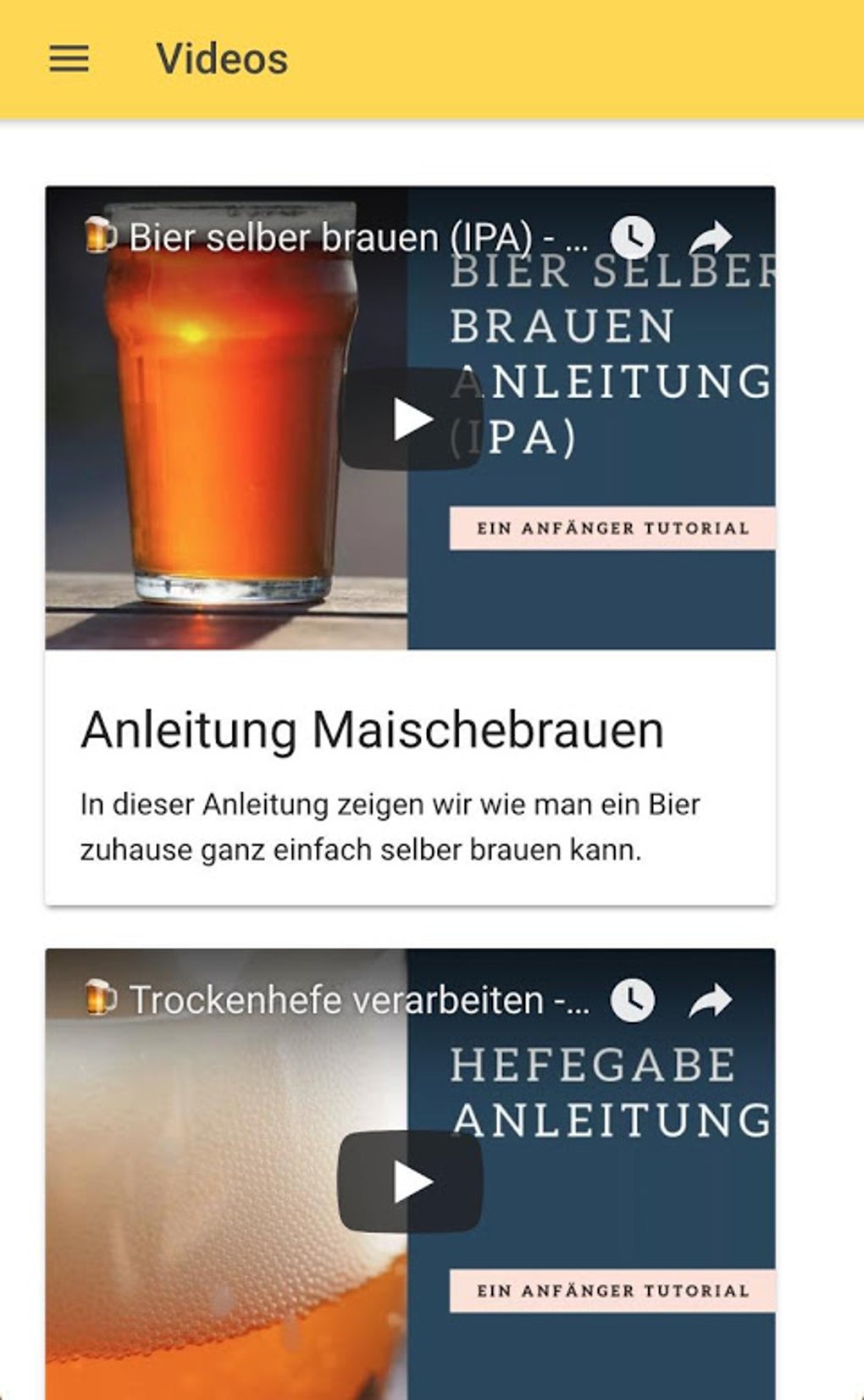Share the Bier selber brauen (IPA) video
The width and height of the screenshot is (864, 1400).
[x=710, y=238]
